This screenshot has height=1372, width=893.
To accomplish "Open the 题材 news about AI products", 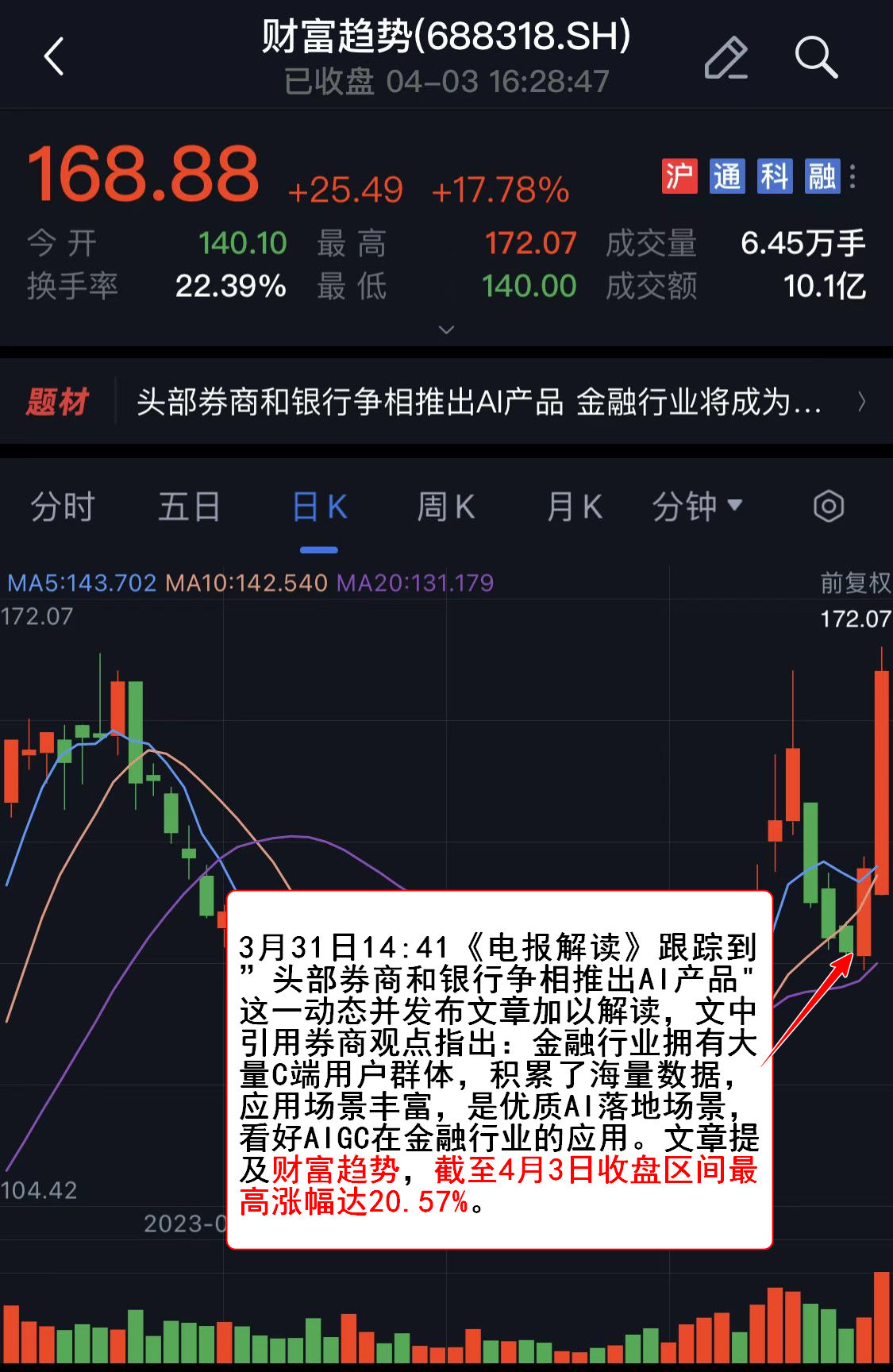I will click(478, 402).
